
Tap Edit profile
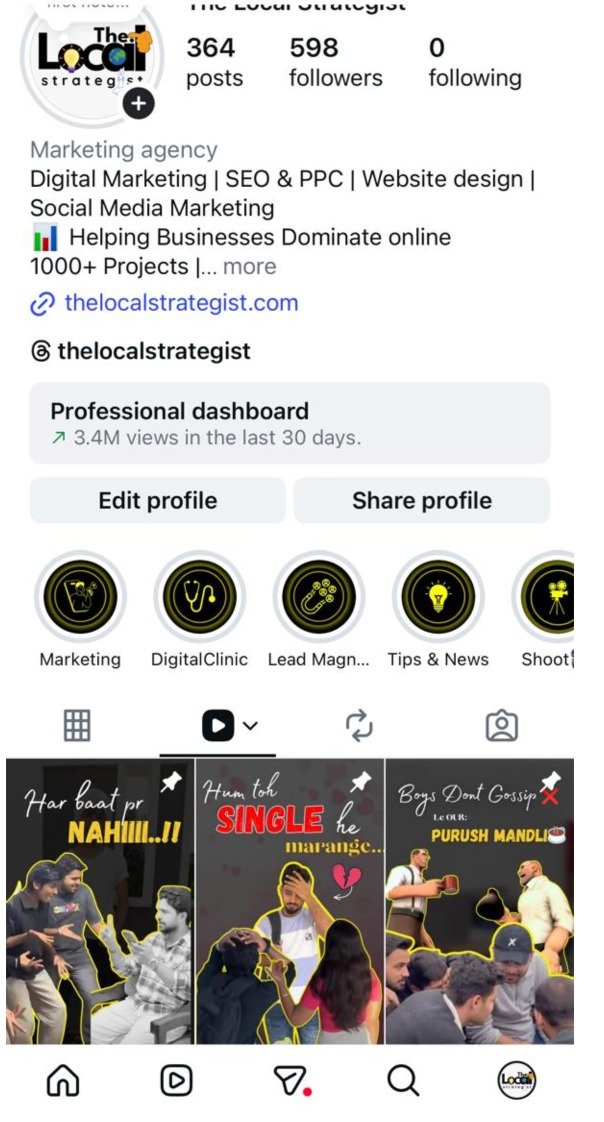pos(157,500)
